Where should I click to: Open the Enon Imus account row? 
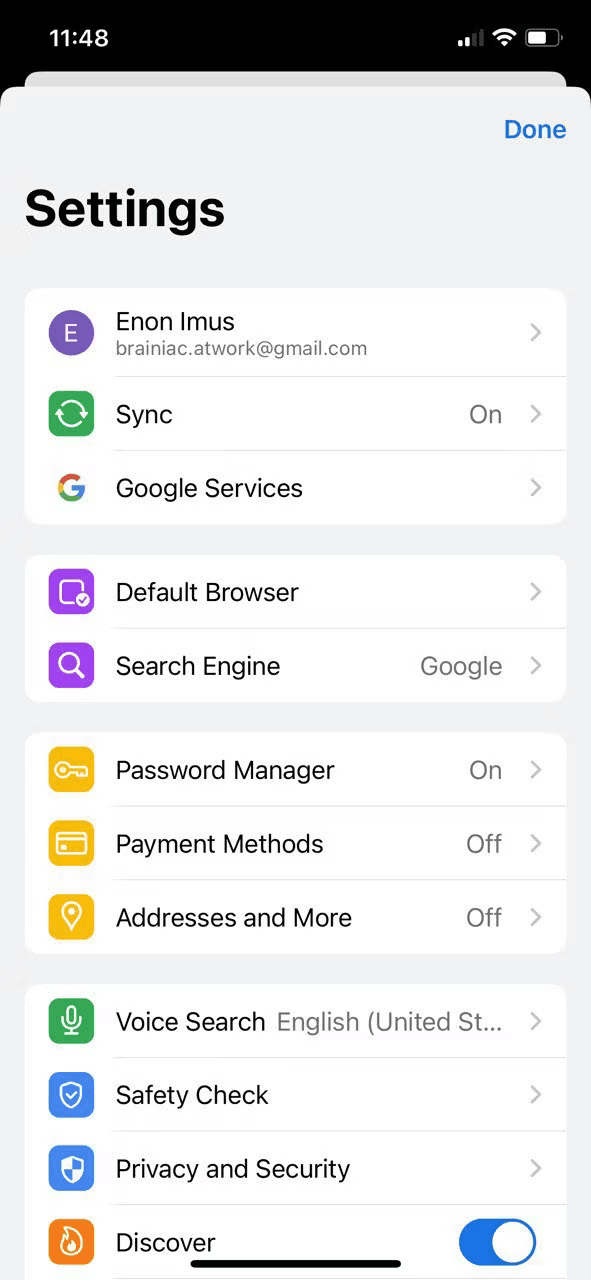(x=295, y=333)
